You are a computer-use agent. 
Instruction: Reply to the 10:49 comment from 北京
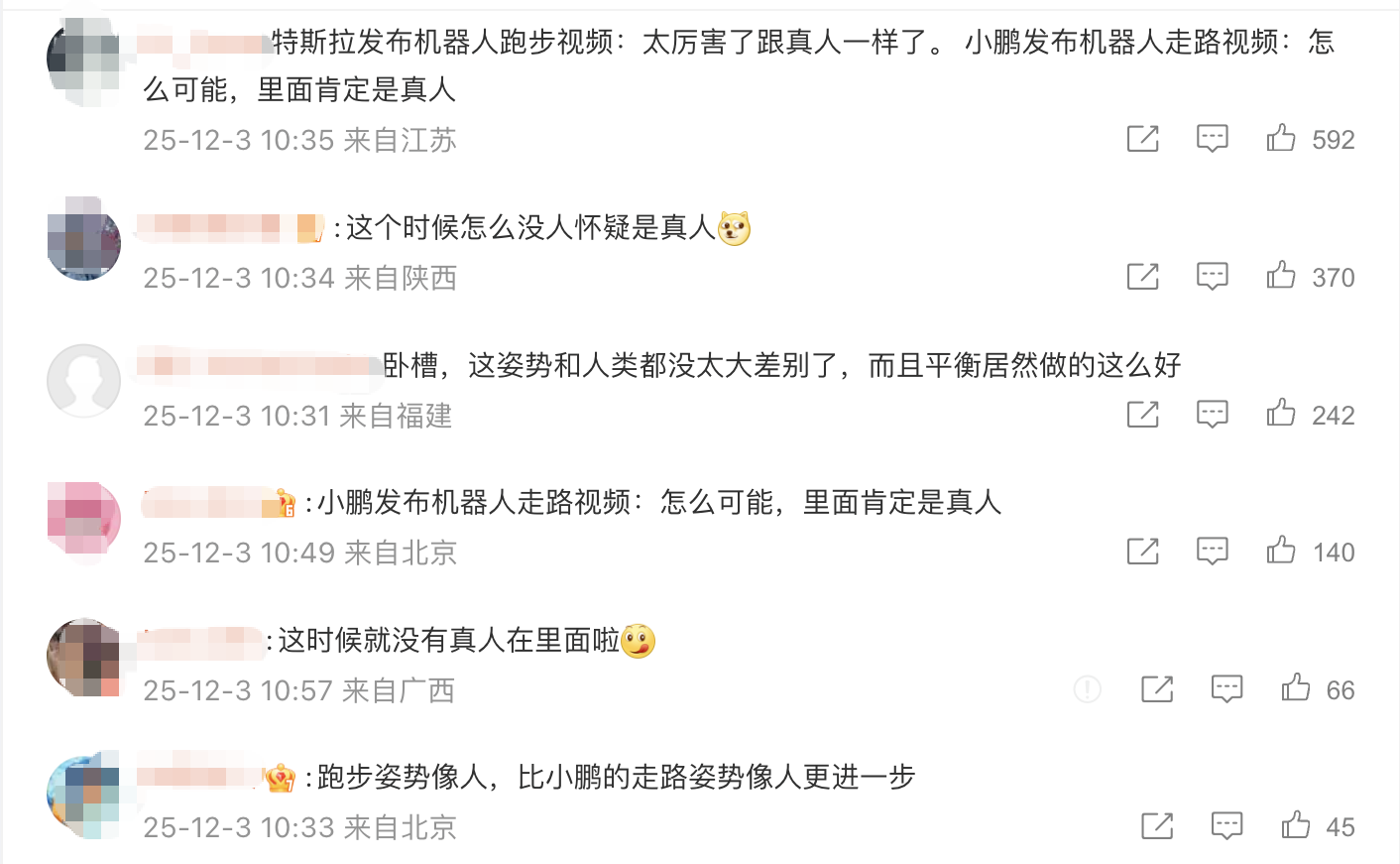pos(1212,552)
